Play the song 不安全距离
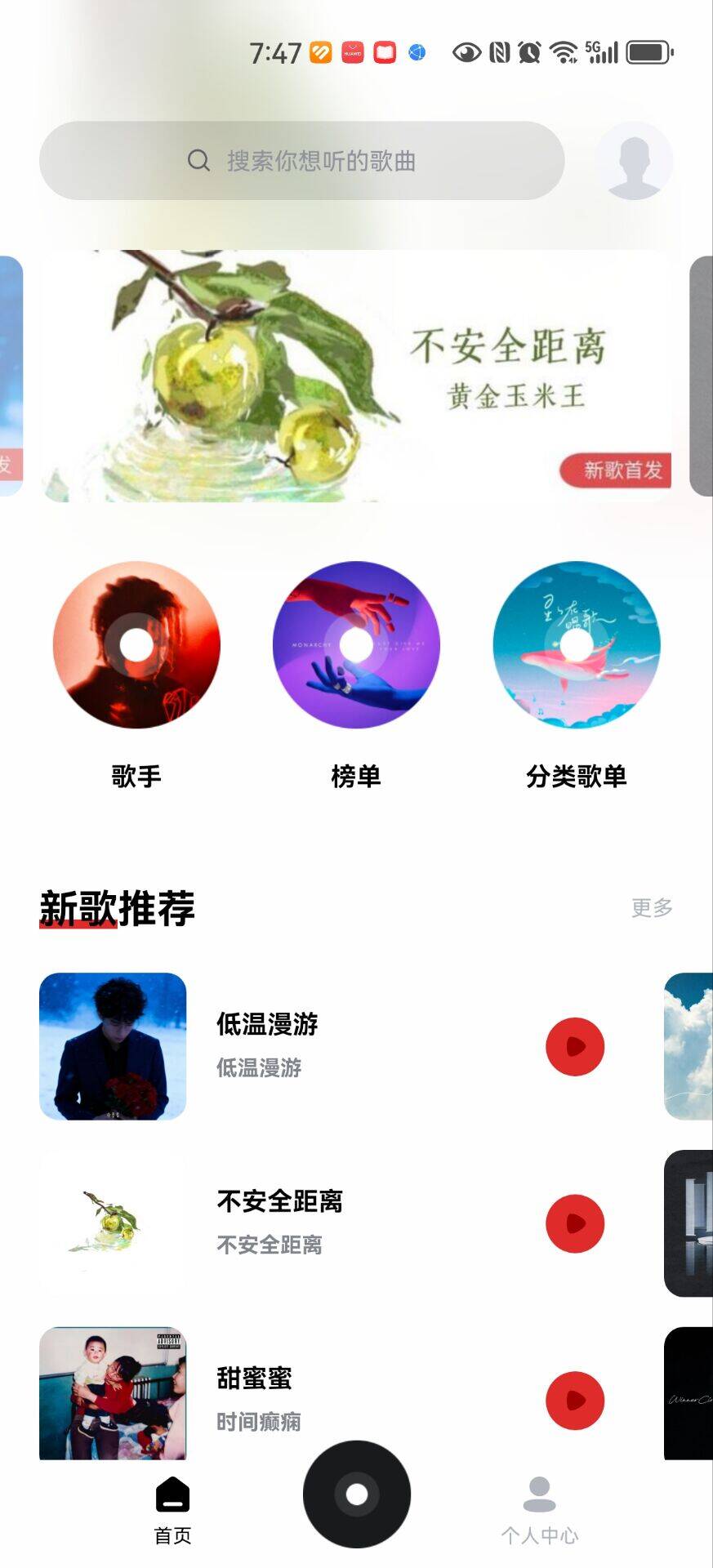713x1568 pixels. coord(575,1223)
